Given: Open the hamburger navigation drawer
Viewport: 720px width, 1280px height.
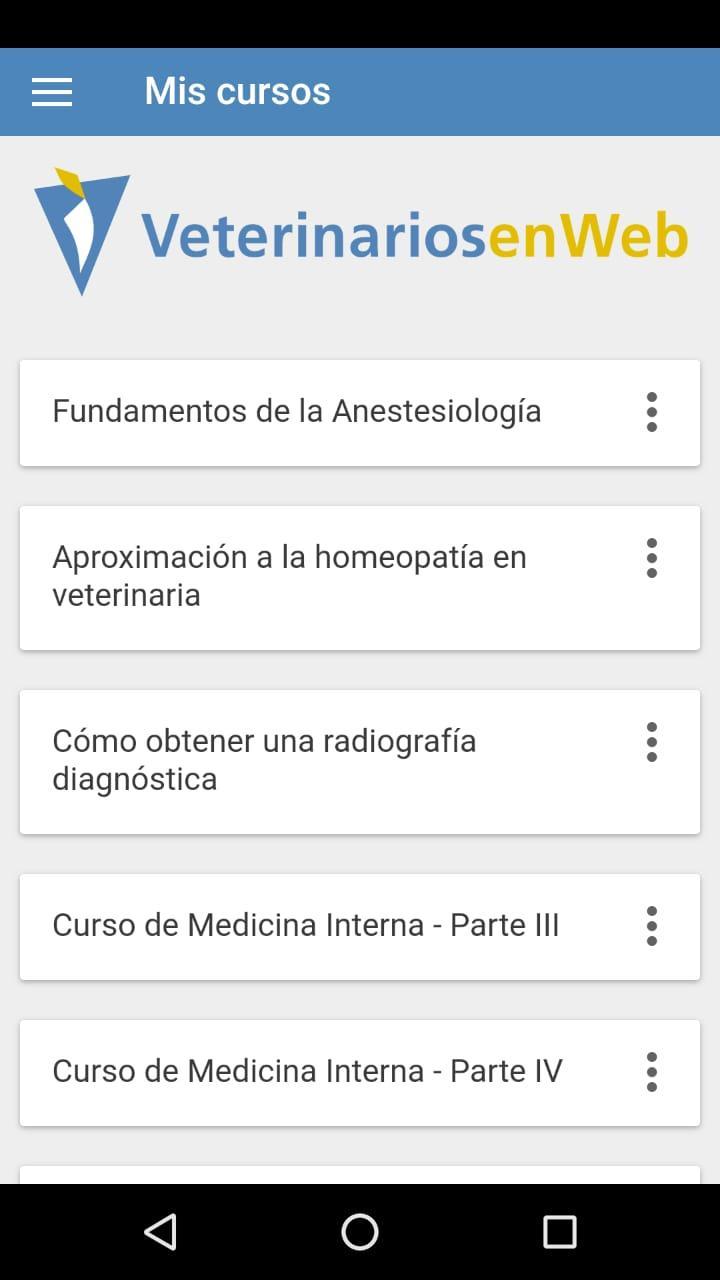Looking at the screenshot, I should click(x=52, y=92).
